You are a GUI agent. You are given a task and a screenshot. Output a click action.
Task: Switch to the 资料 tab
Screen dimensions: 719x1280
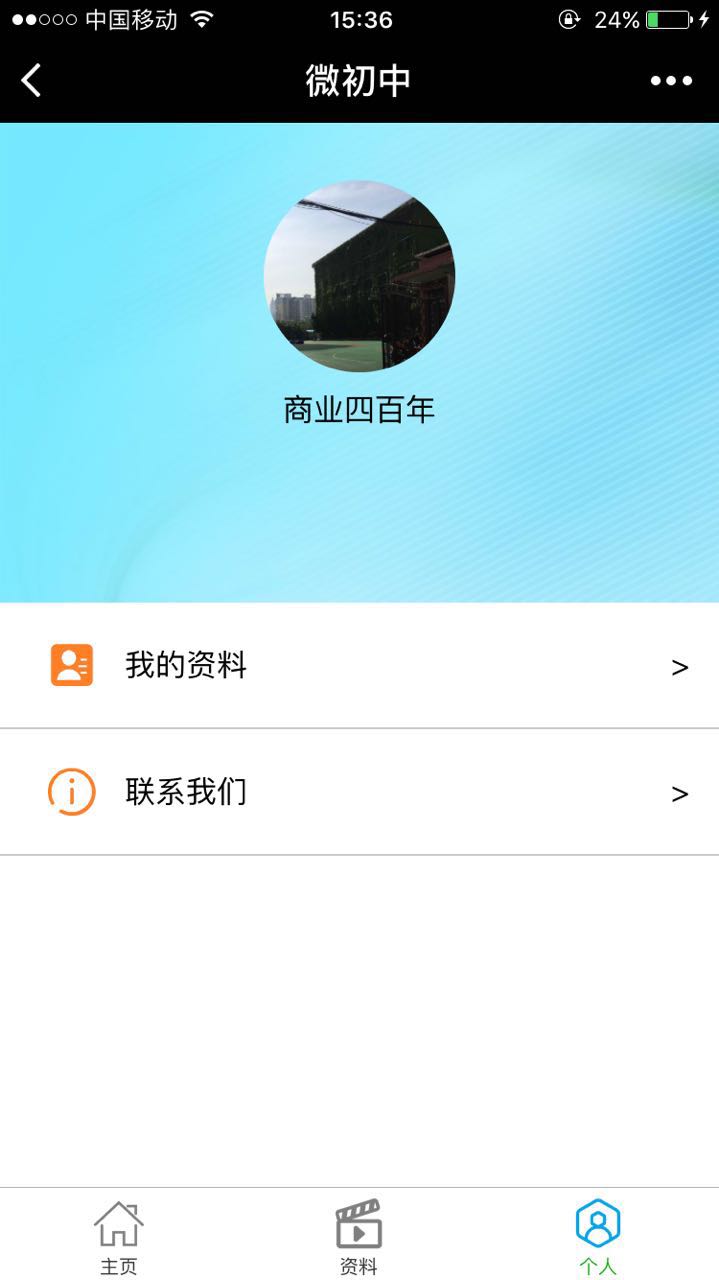point(359,1237)
